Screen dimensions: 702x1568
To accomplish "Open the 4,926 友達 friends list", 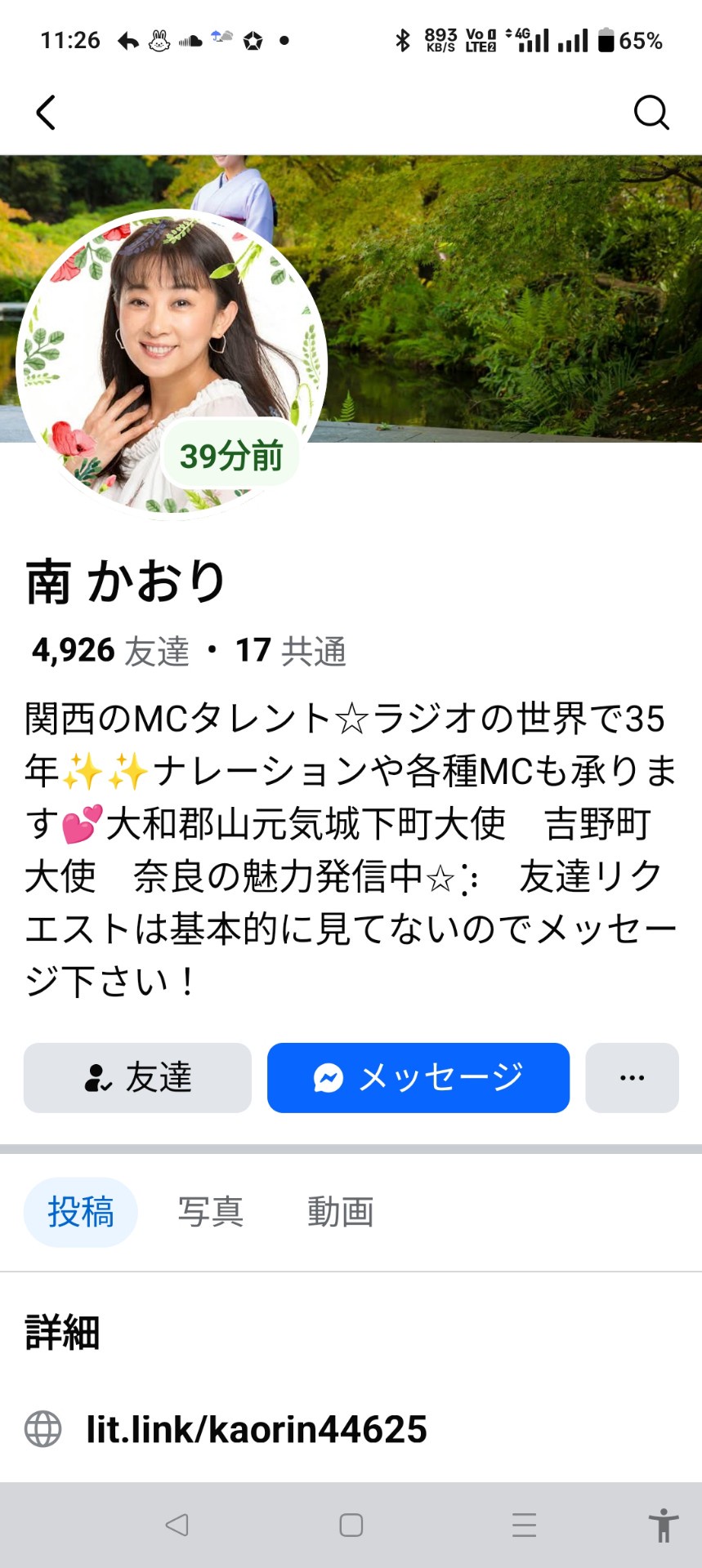I will (110, 651).
